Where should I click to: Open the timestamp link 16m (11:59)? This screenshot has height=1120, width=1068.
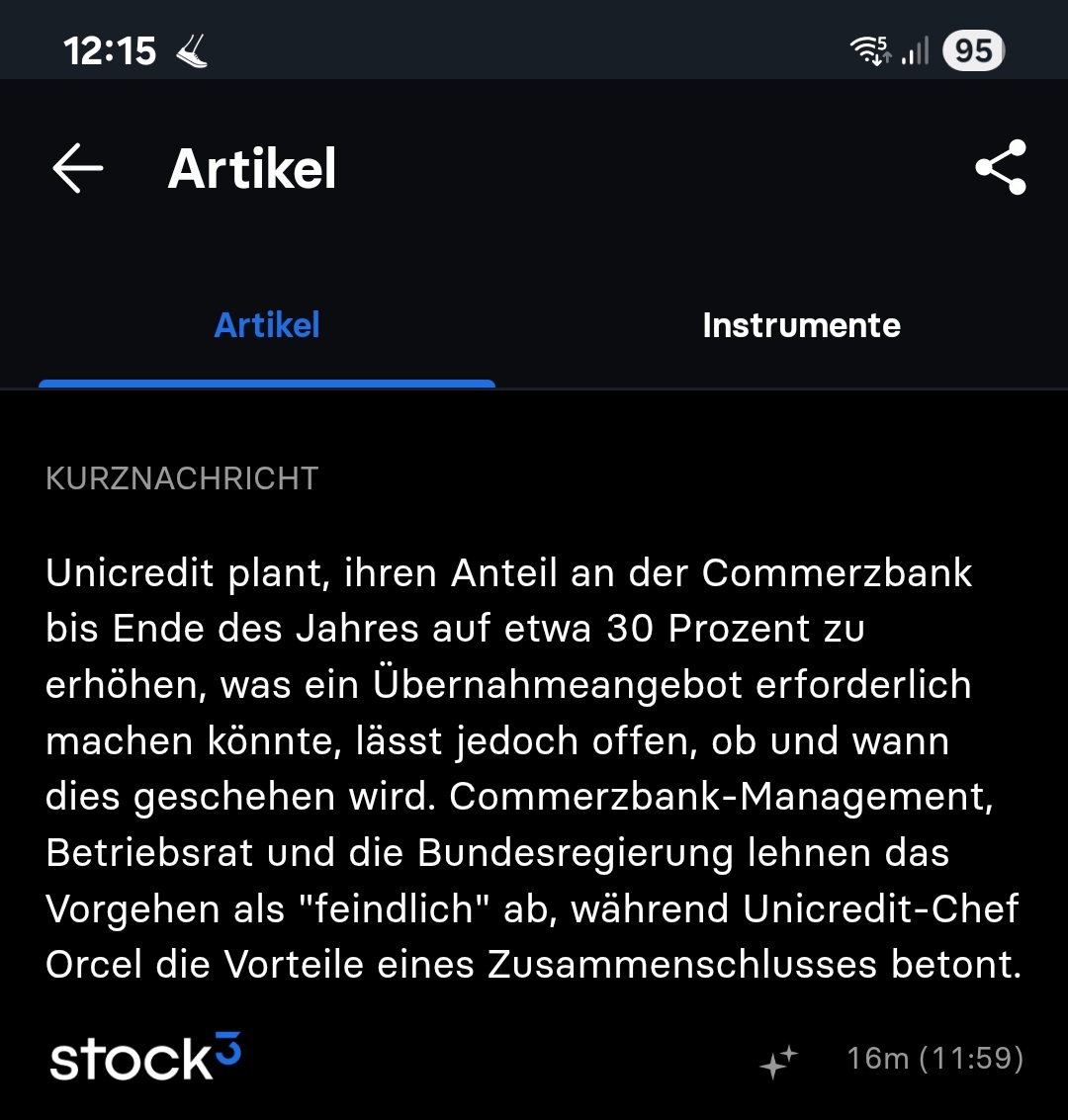click(935, 1058)
